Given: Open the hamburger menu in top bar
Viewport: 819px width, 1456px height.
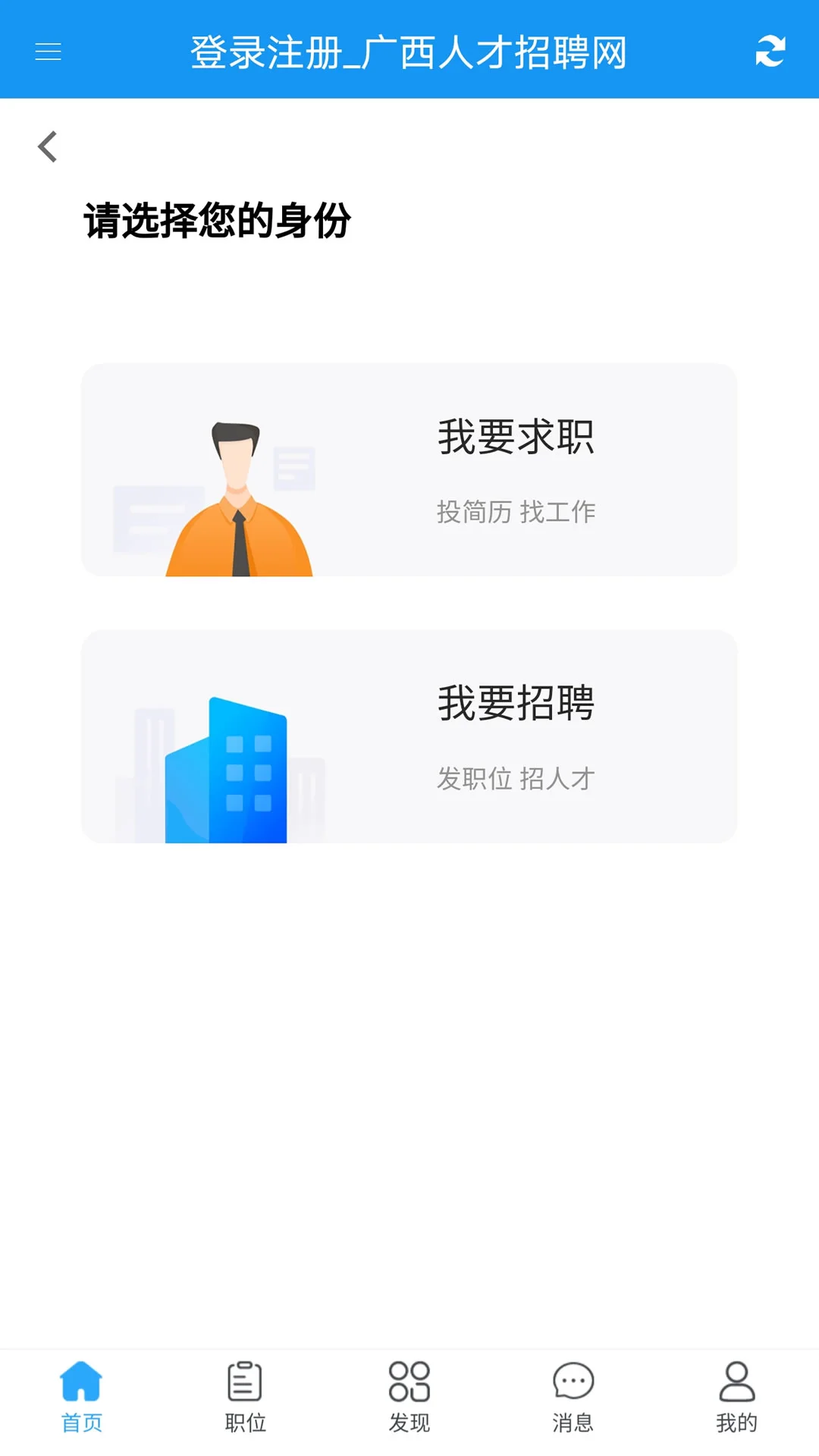Looking at the screenshot, I should pos(49,52).
